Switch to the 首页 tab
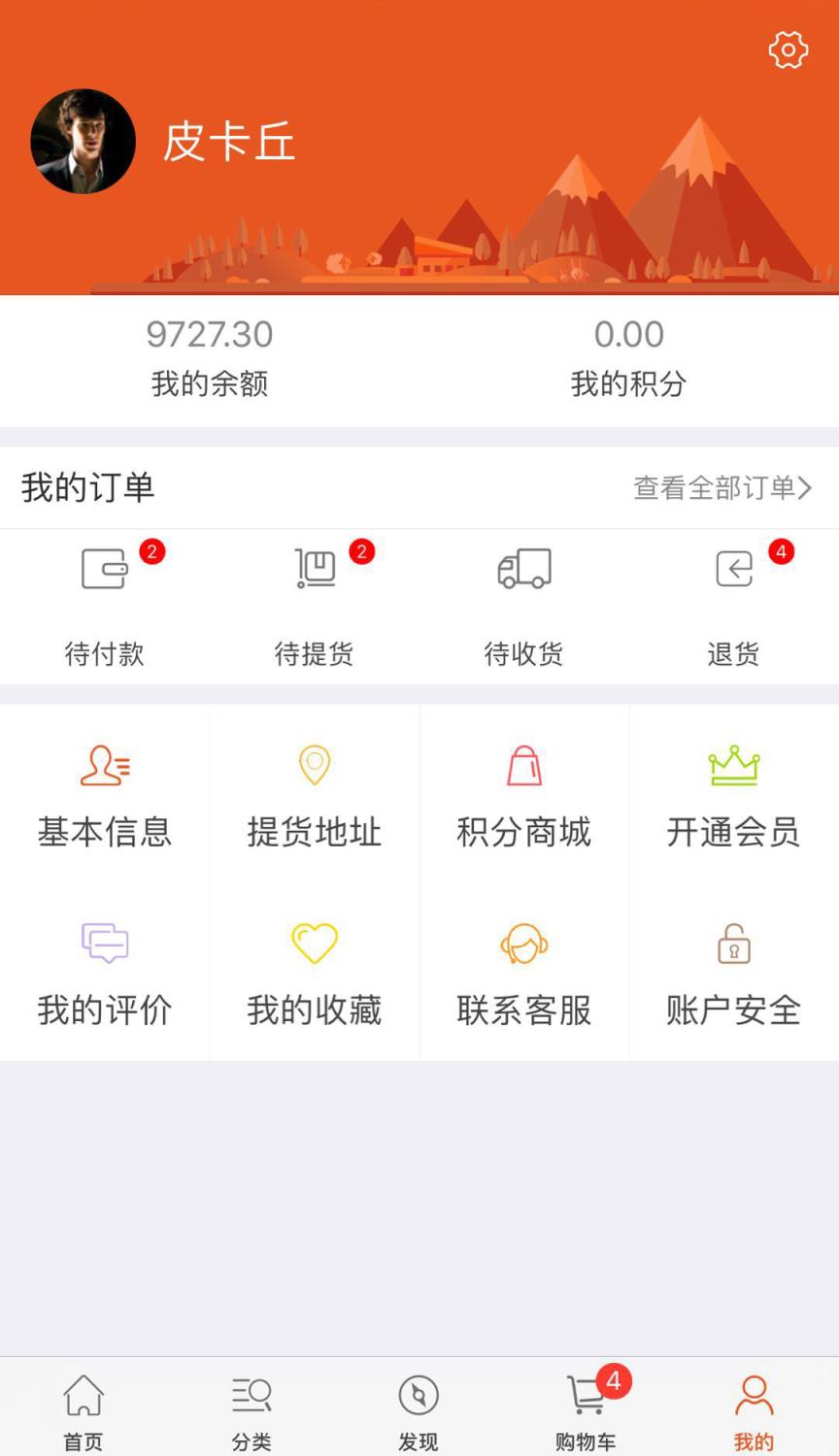Image resolution: width=839 pixels, height=1456 pixels. click(84, 1407)
